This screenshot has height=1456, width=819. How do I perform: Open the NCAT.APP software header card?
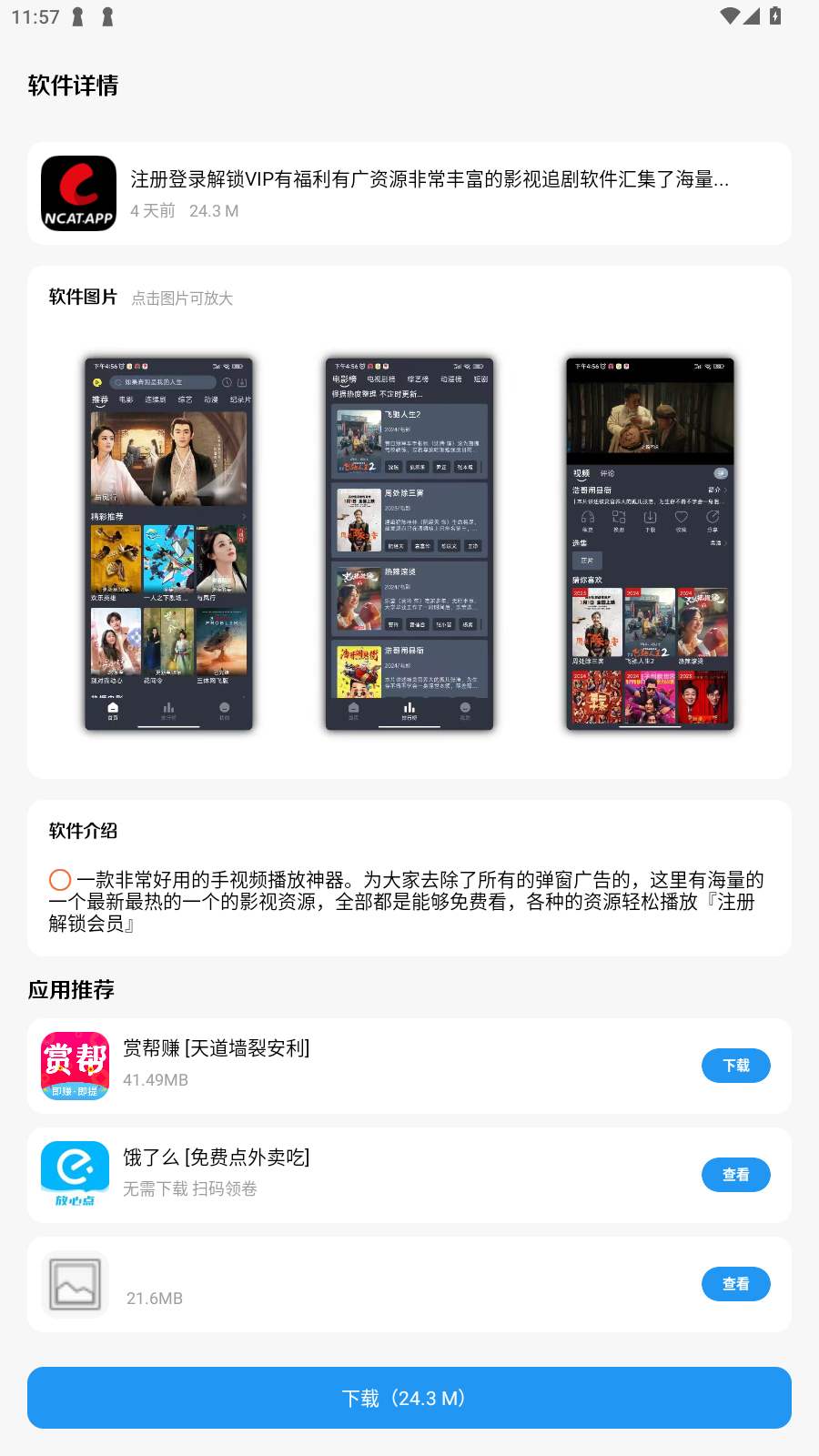point(409,193)
